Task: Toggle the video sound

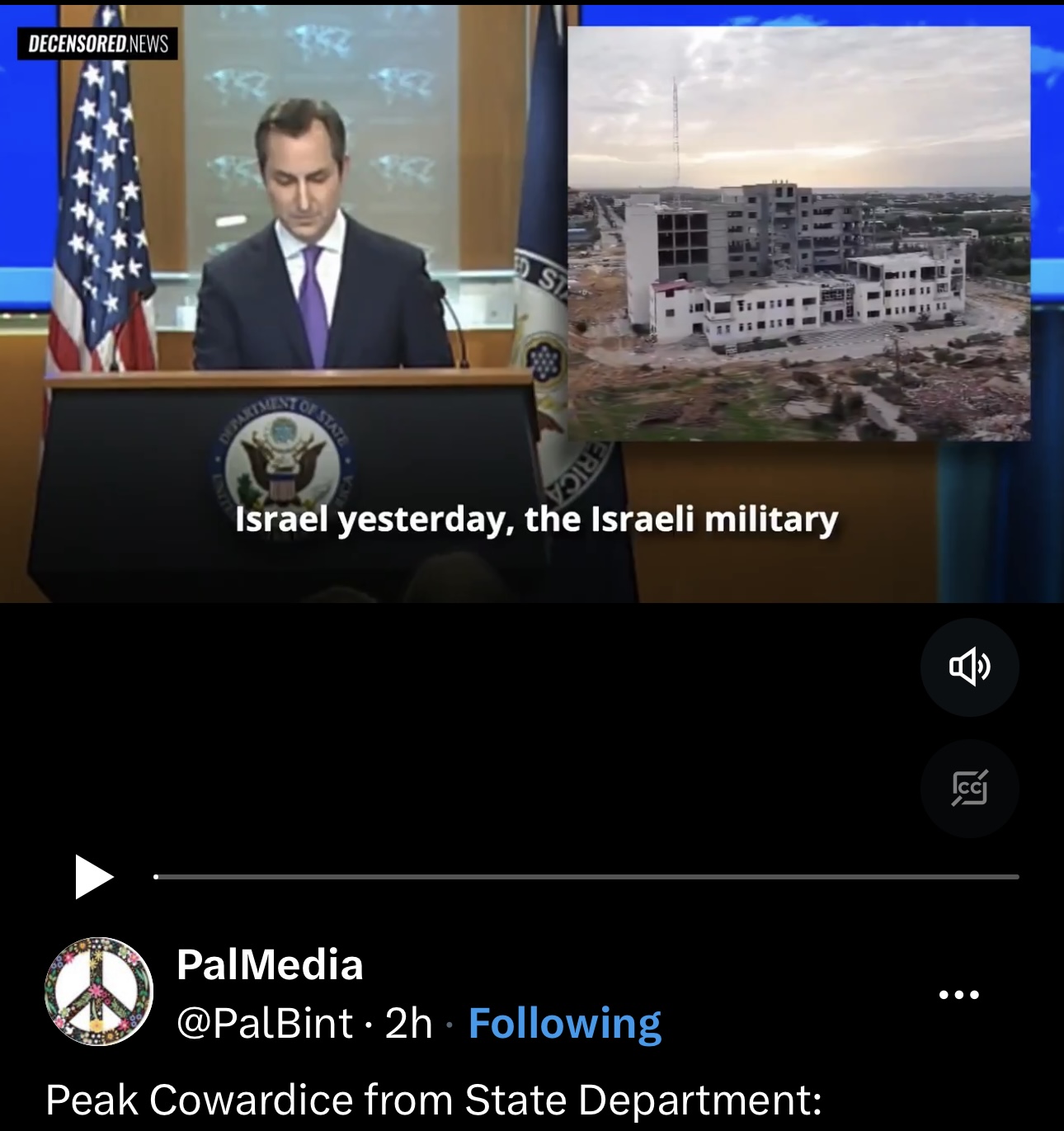Action: 969,667
